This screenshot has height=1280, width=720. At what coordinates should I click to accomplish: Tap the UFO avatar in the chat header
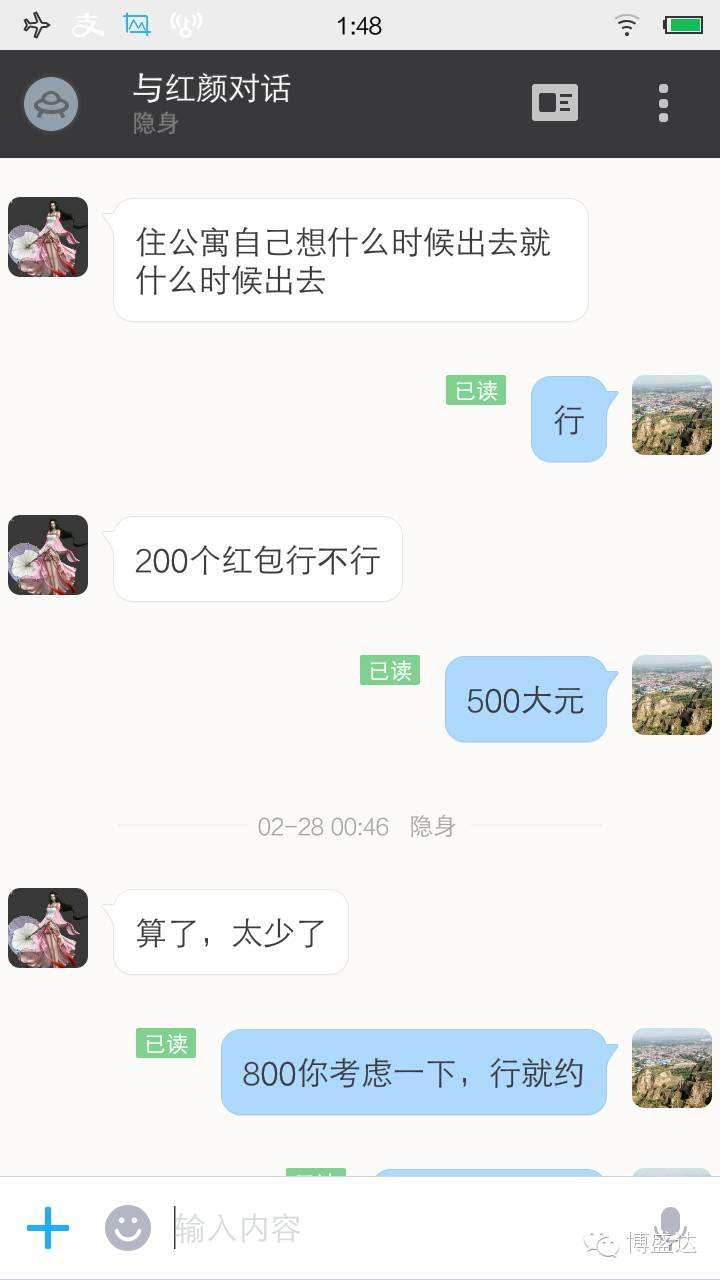point(50,103)
